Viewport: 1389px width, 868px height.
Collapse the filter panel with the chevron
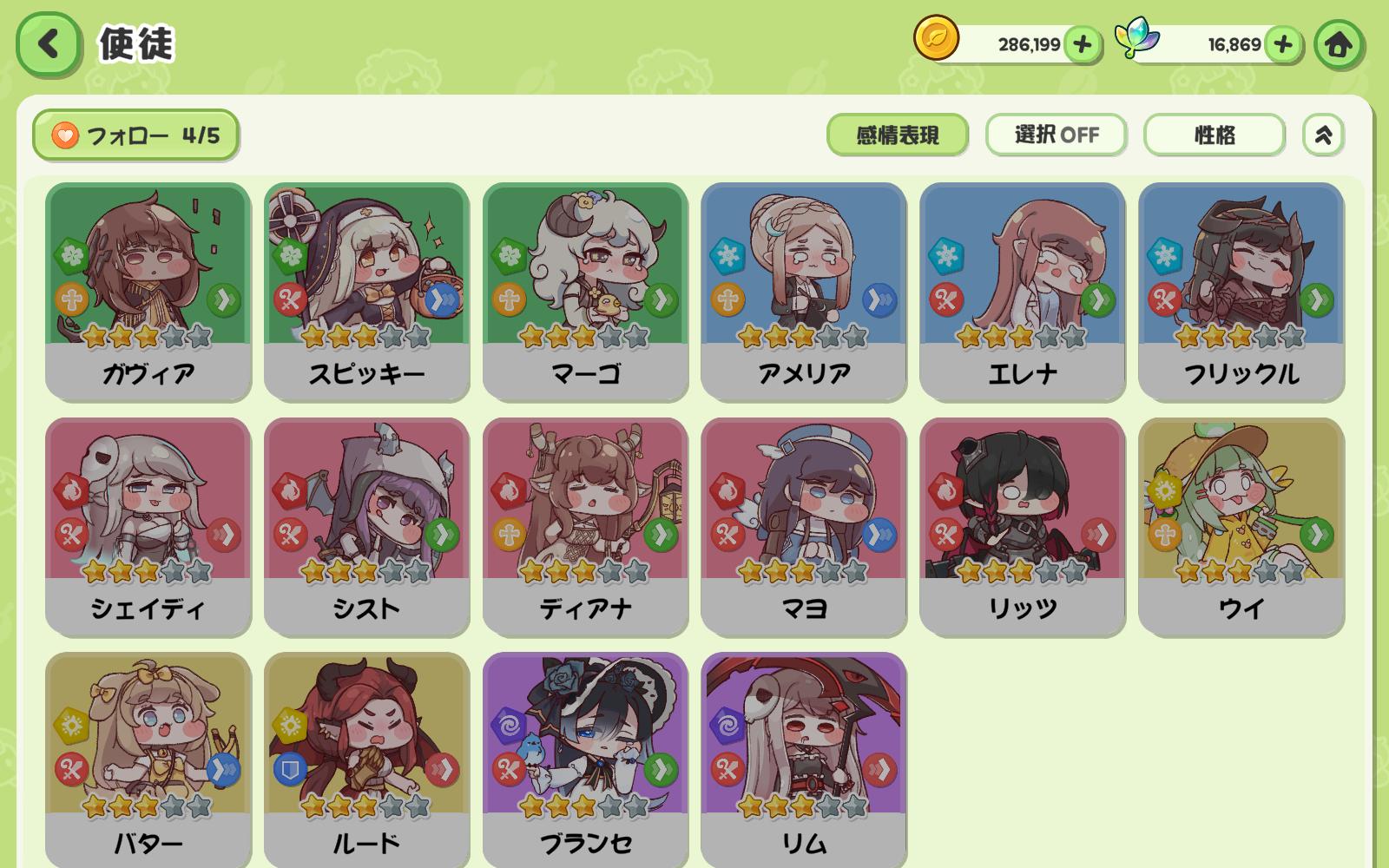1323,135
